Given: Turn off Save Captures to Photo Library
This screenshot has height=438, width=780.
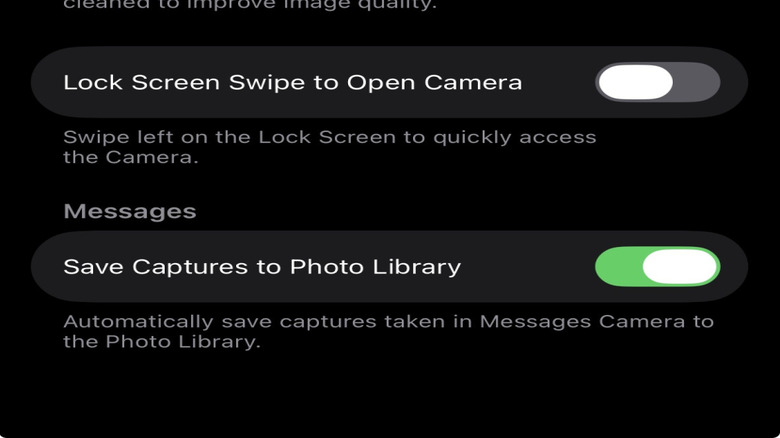Looking at the screenshot, I should coord(657,267).
